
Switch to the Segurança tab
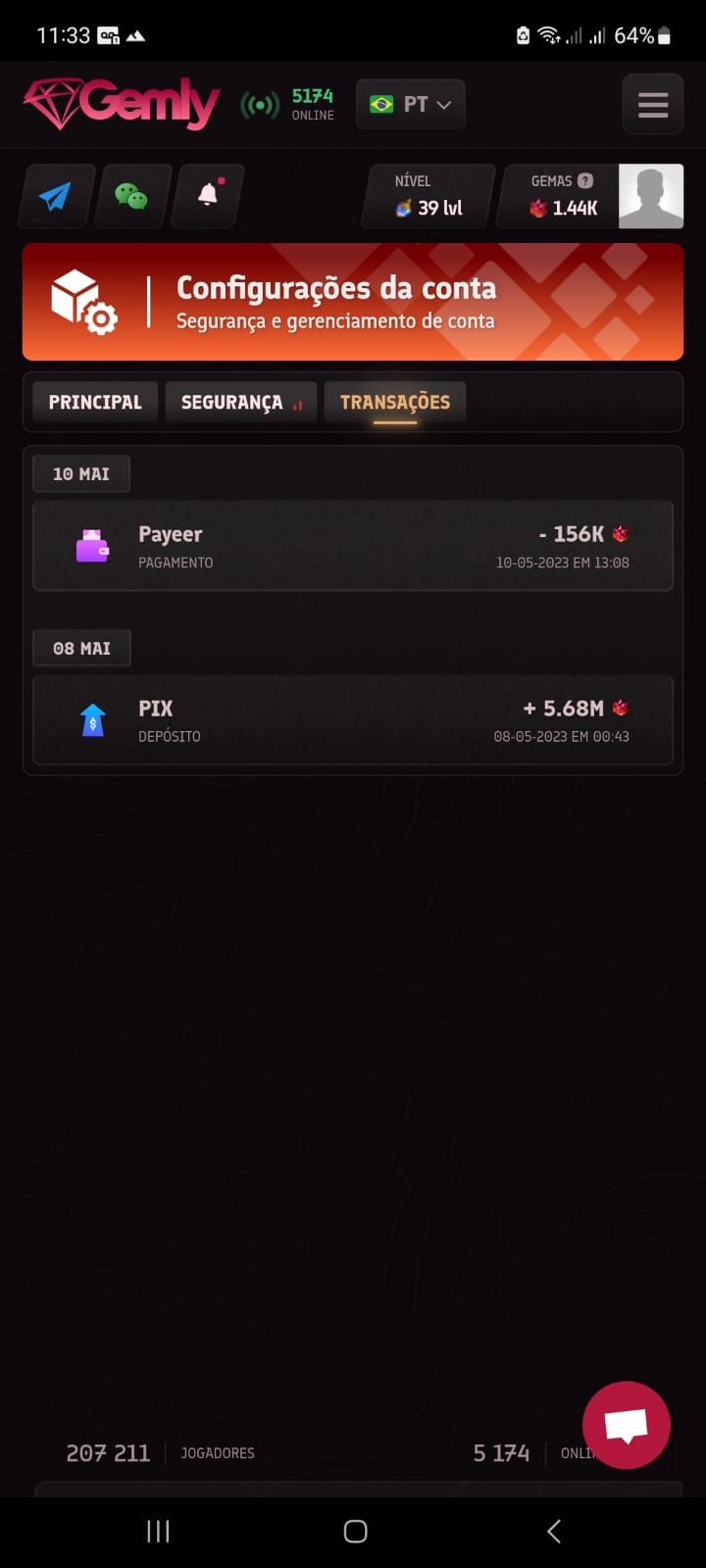240,402
